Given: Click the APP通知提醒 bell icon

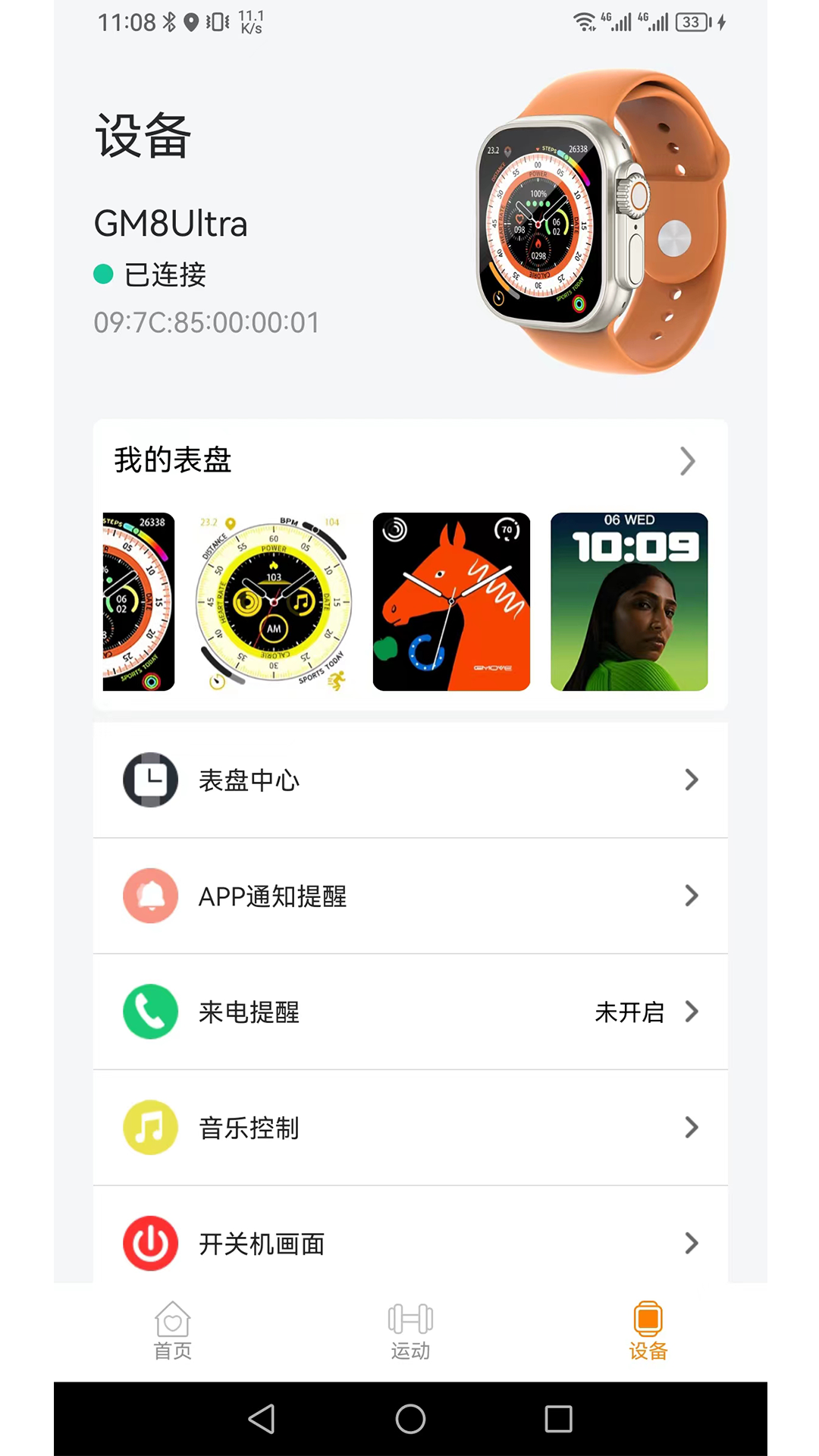Looking at the screenshot, I should (150, 896).
